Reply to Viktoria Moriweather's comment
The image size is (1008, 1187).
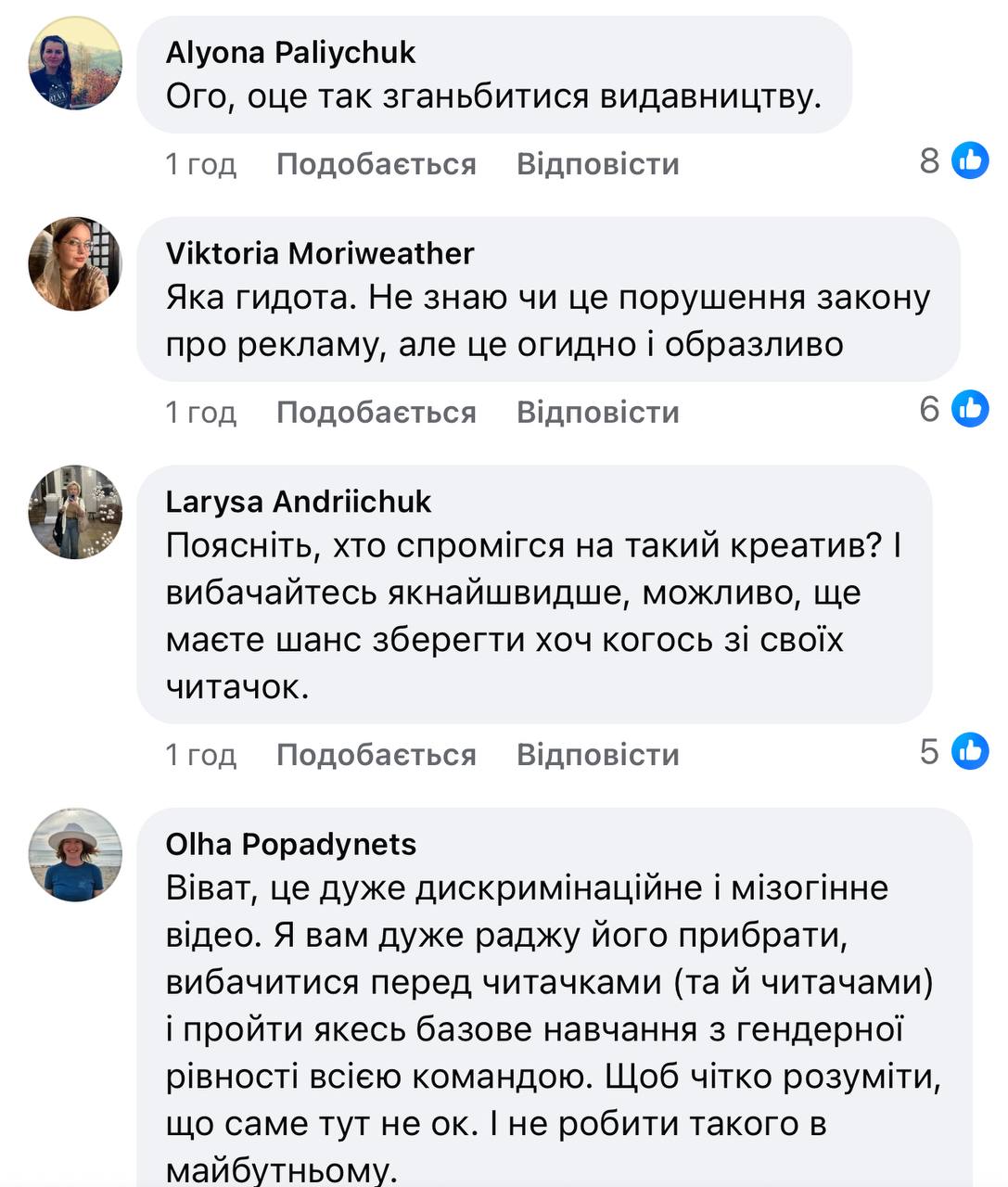click(x=597, y=412)
